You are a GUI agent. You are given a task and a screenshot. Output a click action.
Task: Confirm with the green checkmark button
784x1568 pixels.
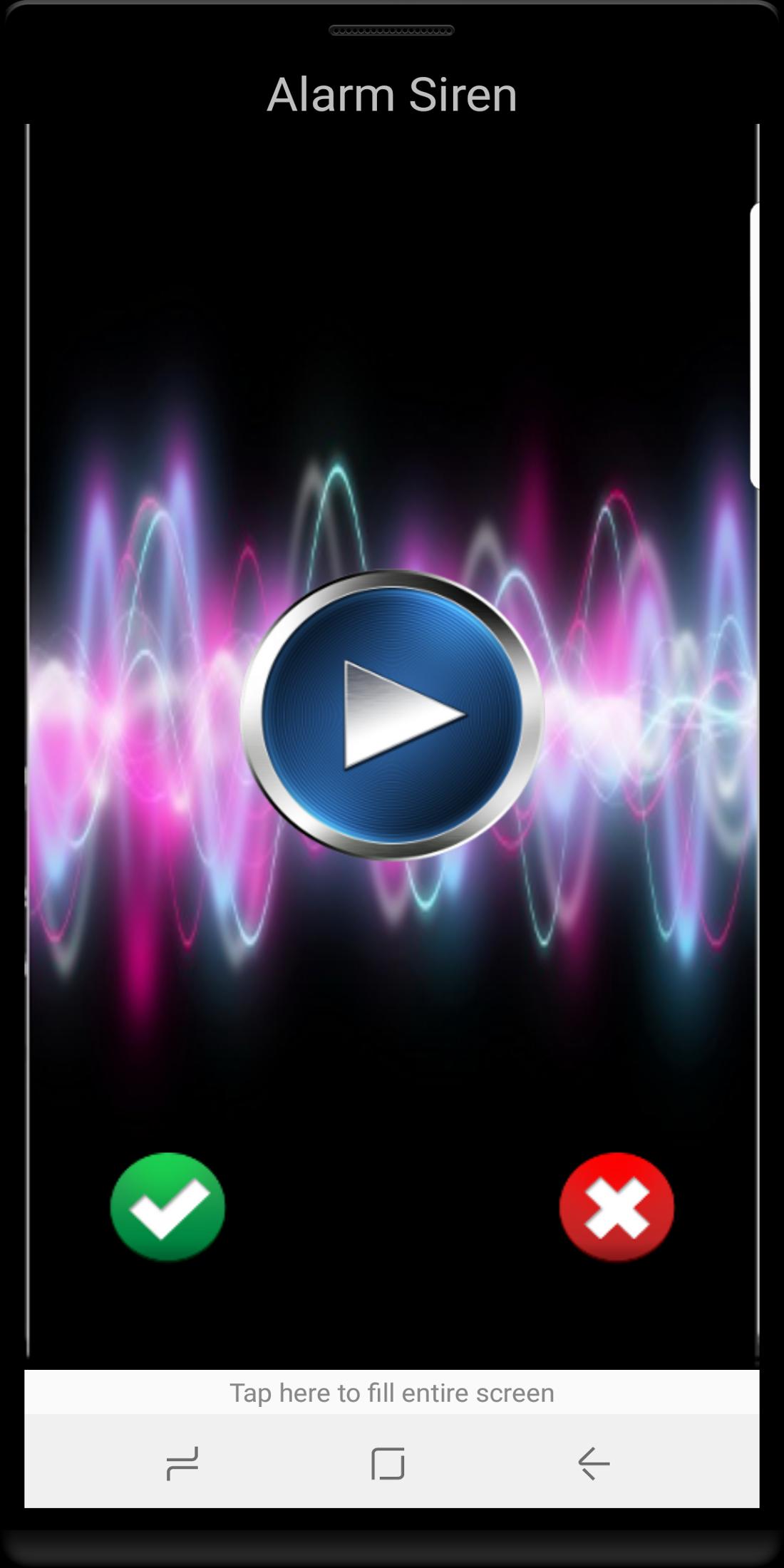pyautogui.click(x=168, y=1207)
